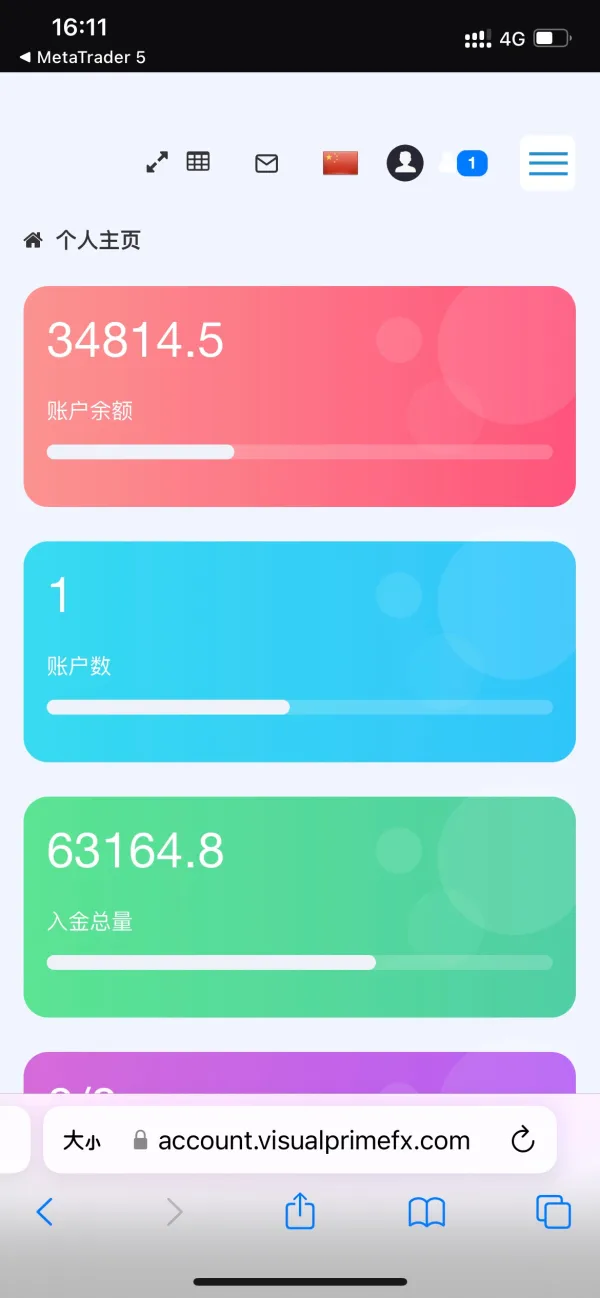Toggle fullscreen expand icon
The image size is (600, 1298).
(x=157, y=162)
